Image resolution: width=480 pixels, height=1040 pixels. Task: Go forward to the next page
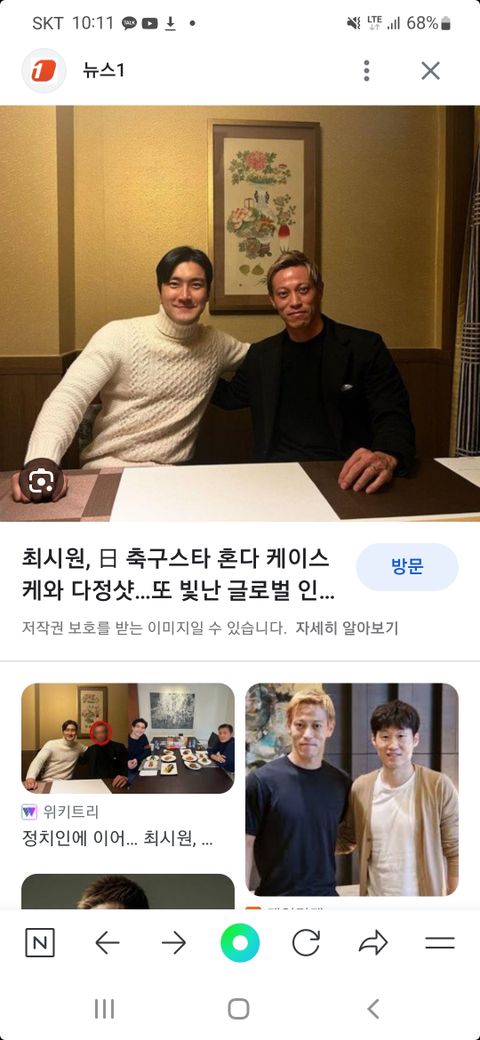(x=174, y=942)
